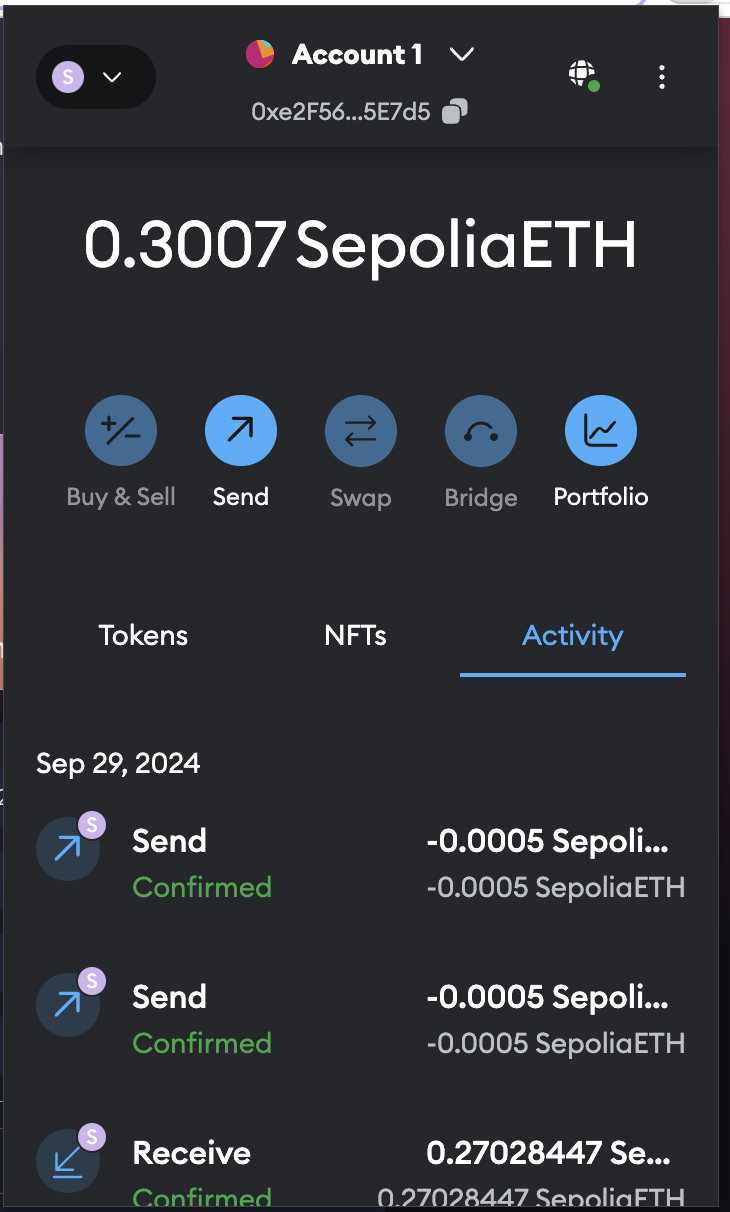The width and height of the screenshot is (730, 1212).
Task: Switch to the Tokens tab
Action: [143, 635]
